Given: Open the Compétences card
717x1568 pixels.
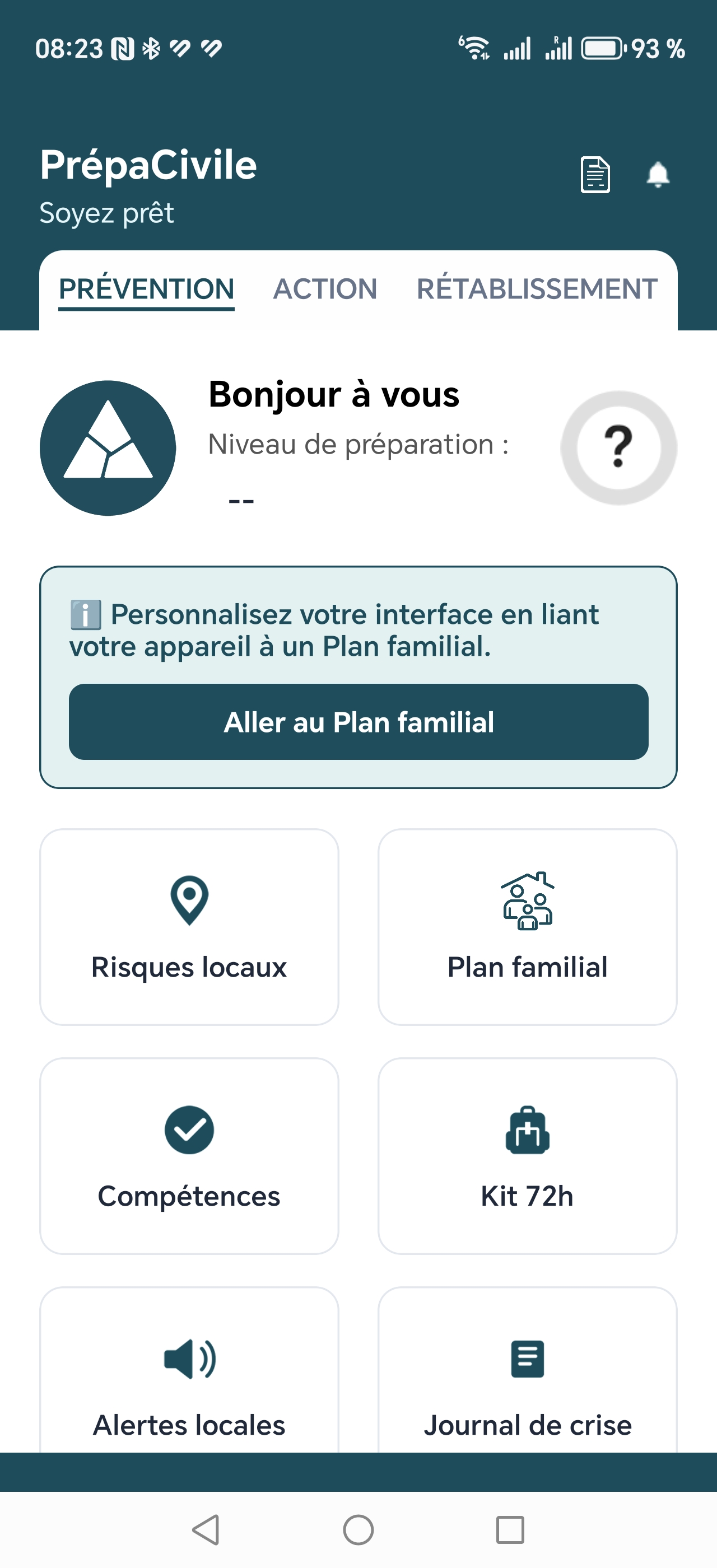Looking at the screenshot, I should [x=189, y=1155].
